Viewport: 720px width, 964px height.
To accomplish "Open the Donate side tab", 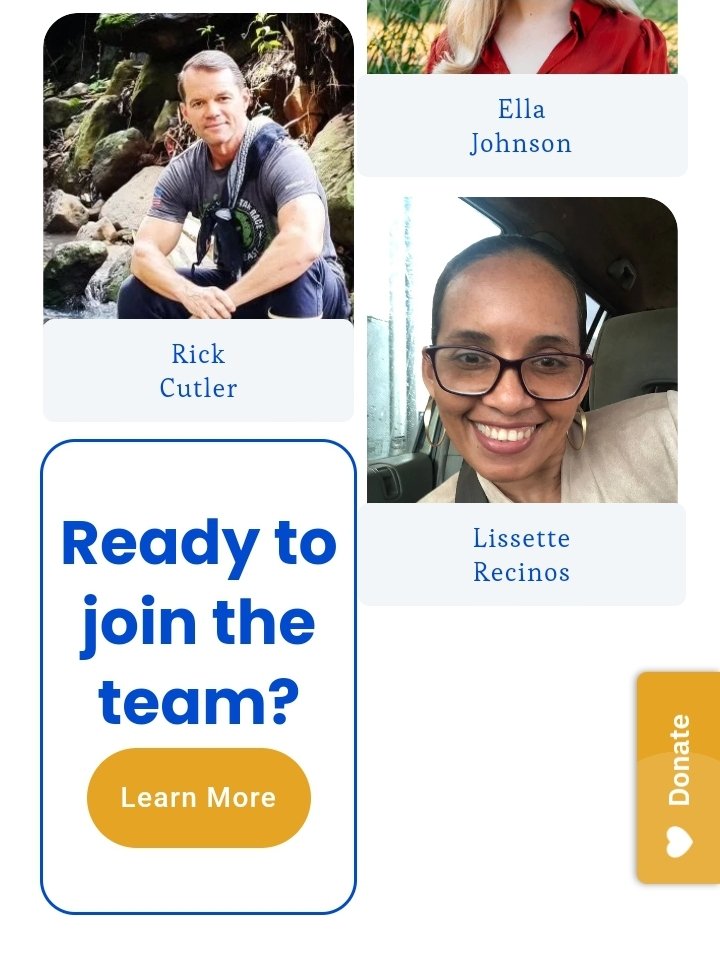I will tap(678, 777).
